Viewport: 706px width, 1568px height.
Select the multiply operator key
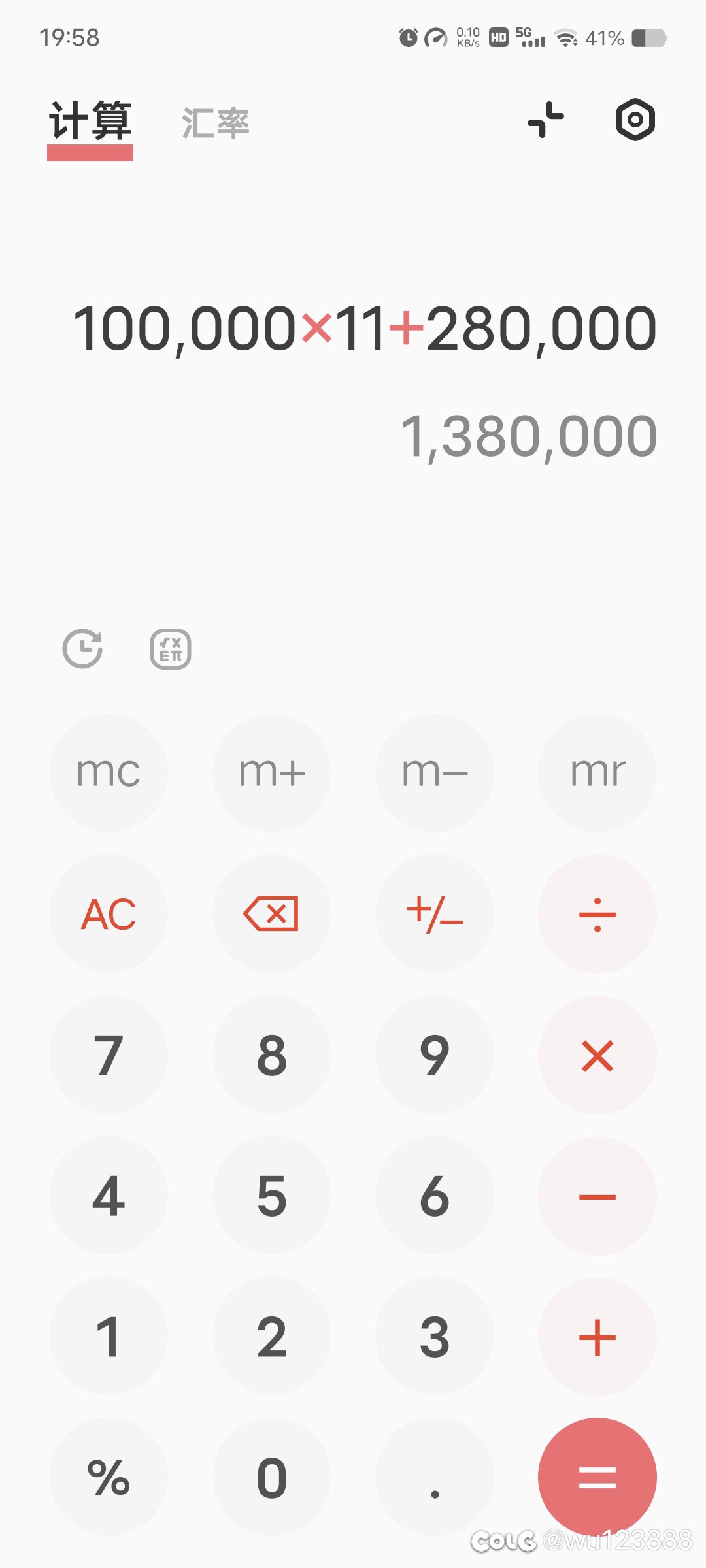pyautogui.click(x=597, y=1055)
